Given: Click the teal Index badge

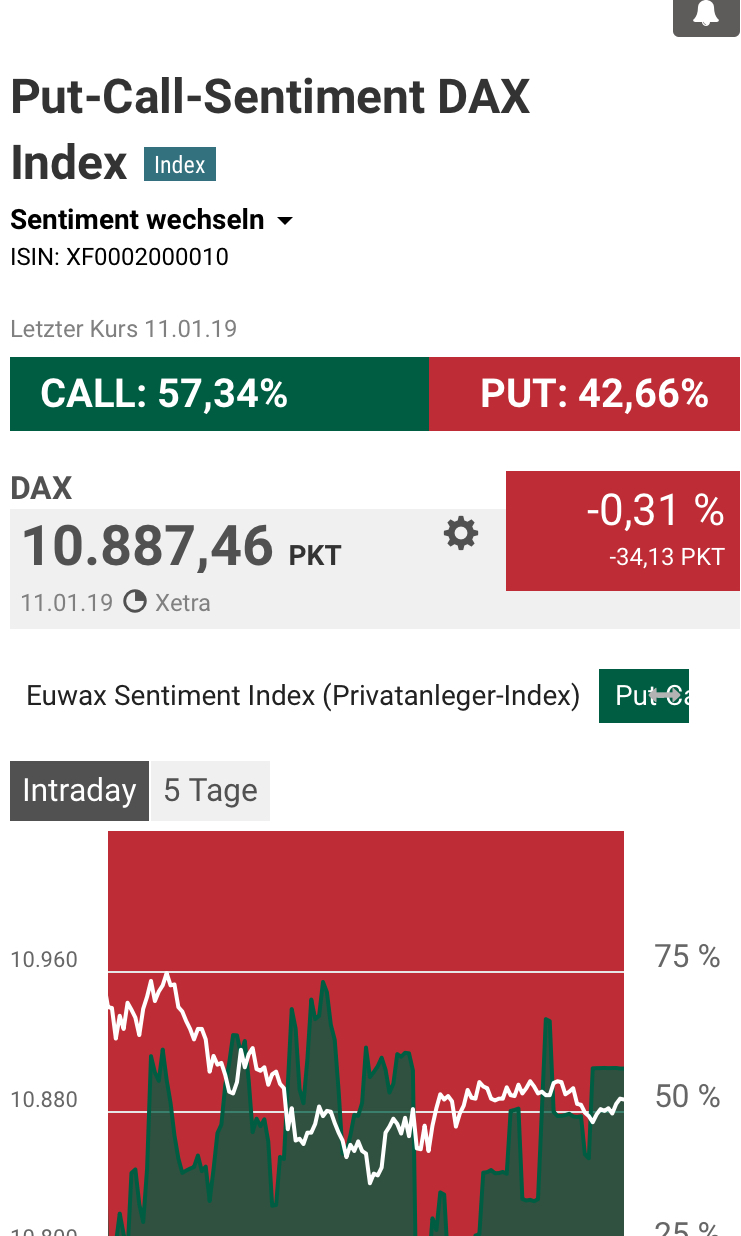Looking at the screenshot, I should pos(179,164).
